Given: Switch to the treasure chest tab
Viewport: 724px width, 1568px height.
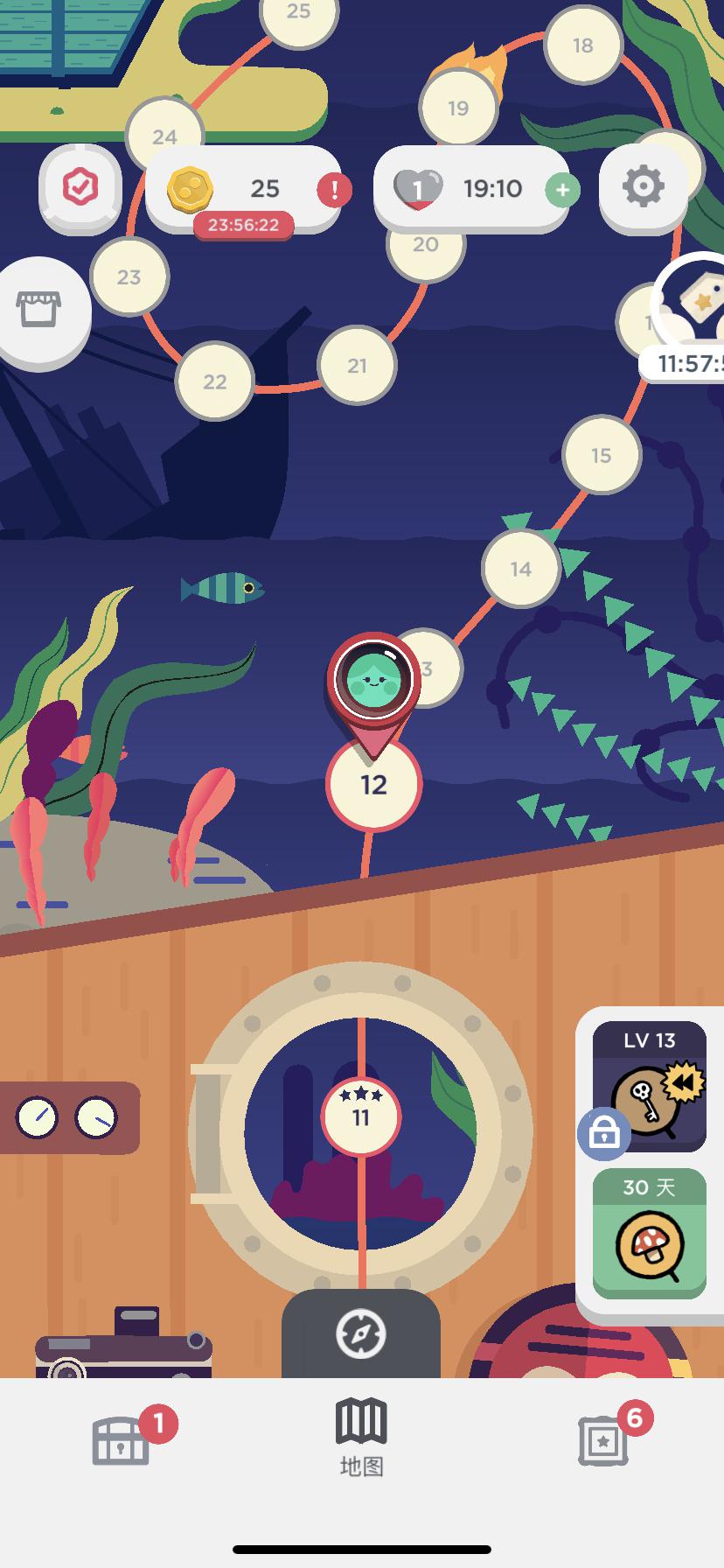Looking at the screenshot, I should click(x=122, y=1440).
